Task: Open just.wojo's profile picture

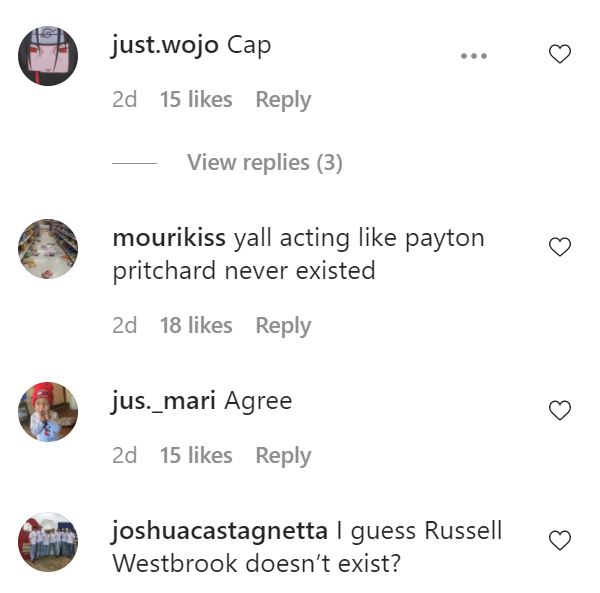Action: click(x=48, y=55)
